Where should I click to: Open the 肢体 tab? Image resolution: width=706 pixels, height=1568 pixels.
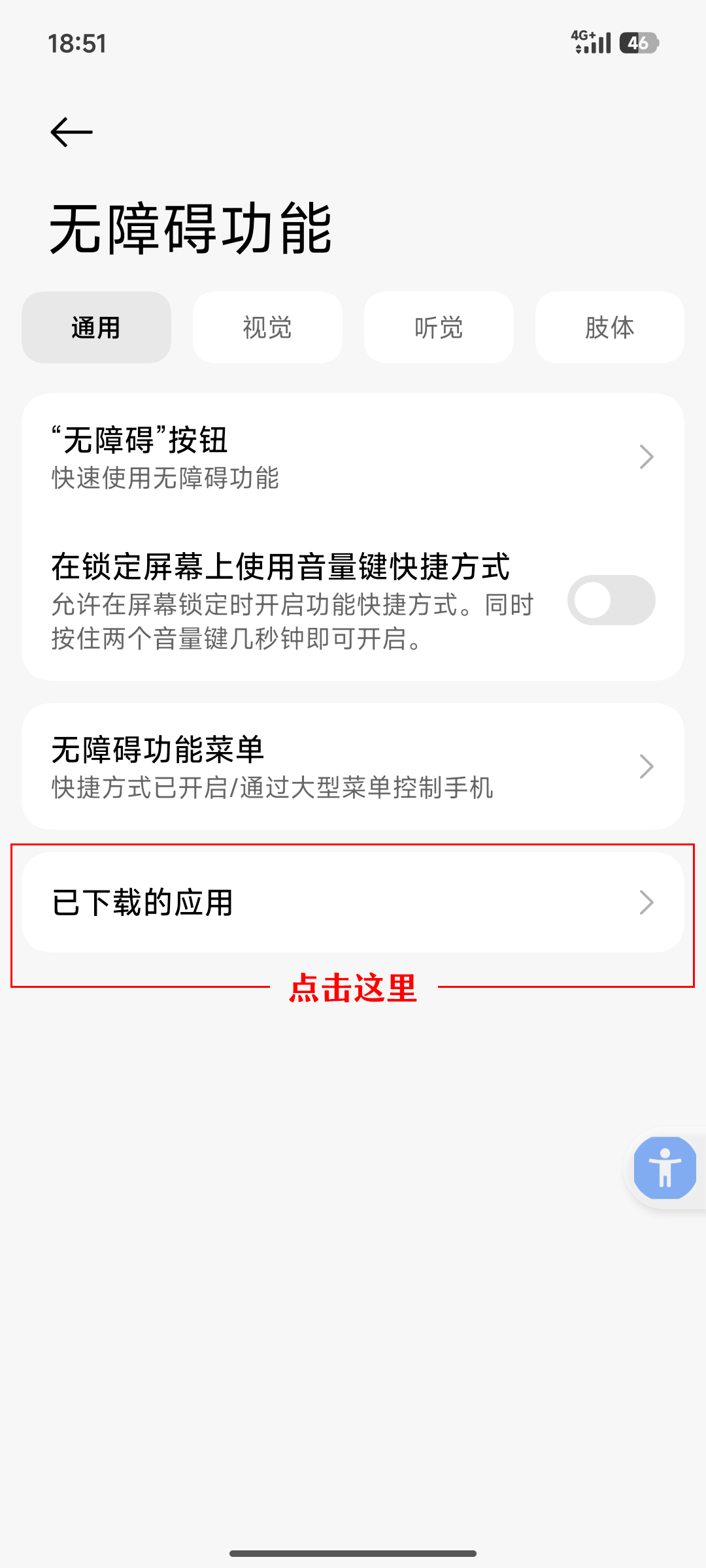click(x=609, y=327)
